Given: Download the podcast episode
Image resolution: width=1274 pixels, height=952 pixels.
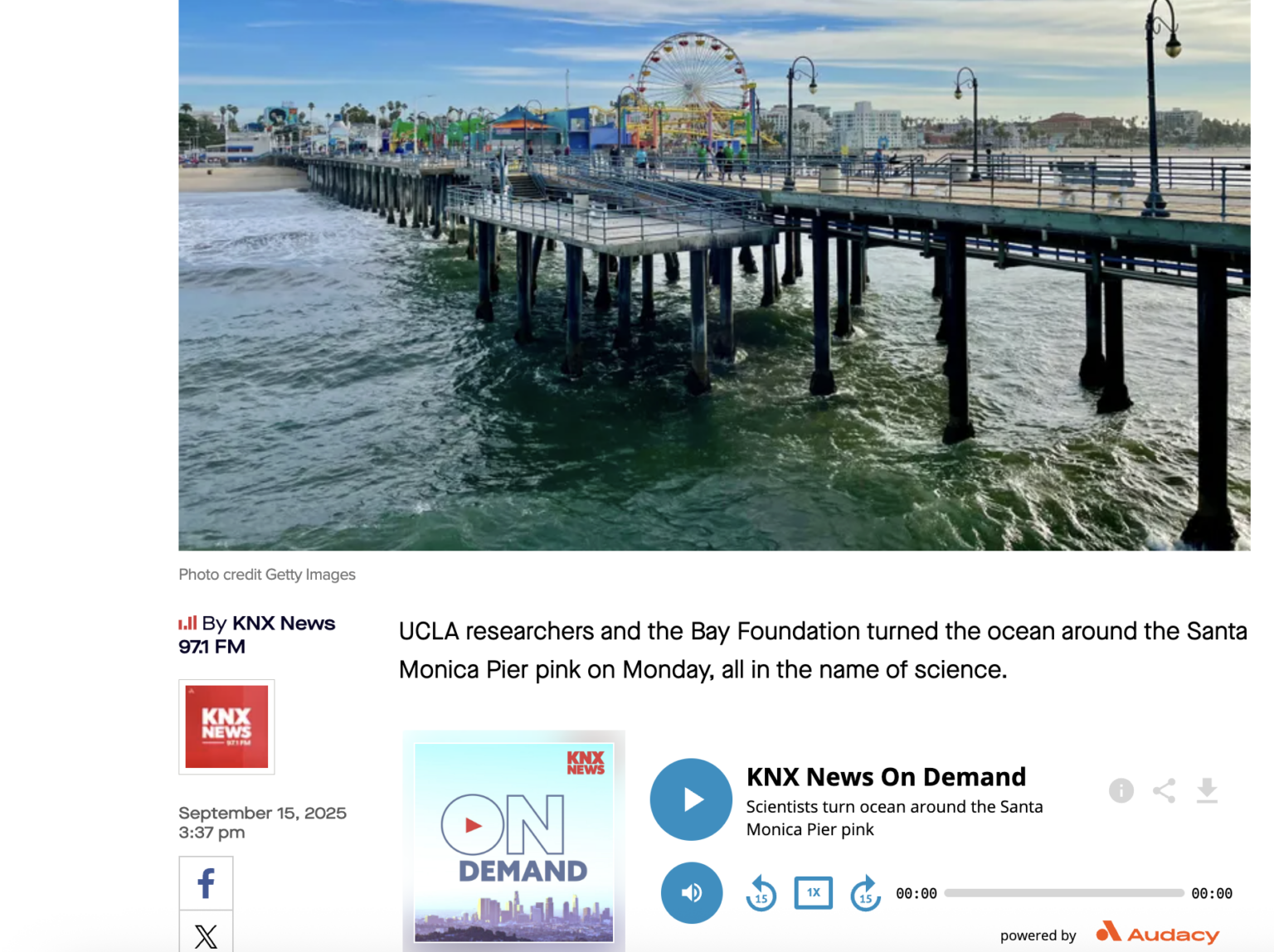Looking at the screenshot, I should coord(1207,790).
